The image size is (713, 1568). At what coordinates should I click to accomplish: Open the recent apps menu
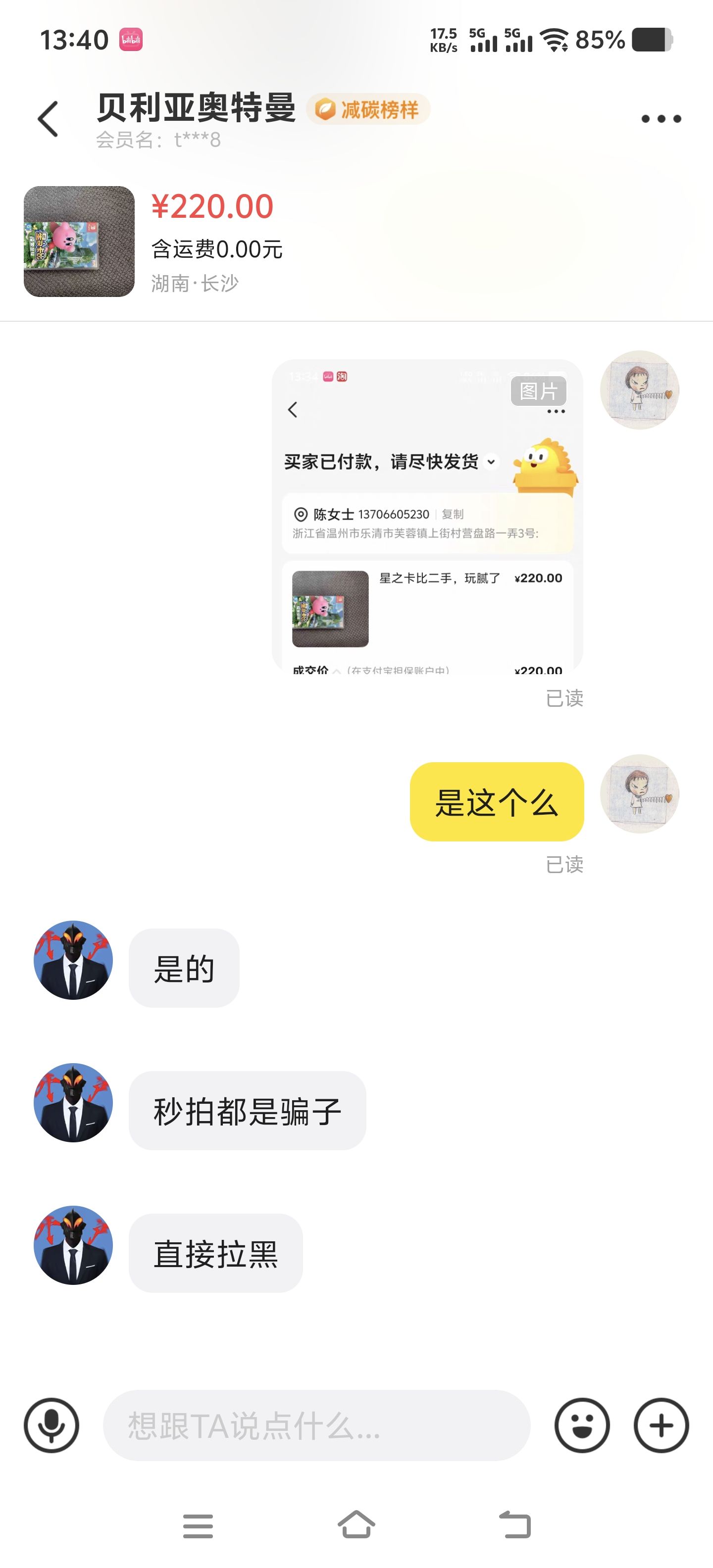point(198,1525)
